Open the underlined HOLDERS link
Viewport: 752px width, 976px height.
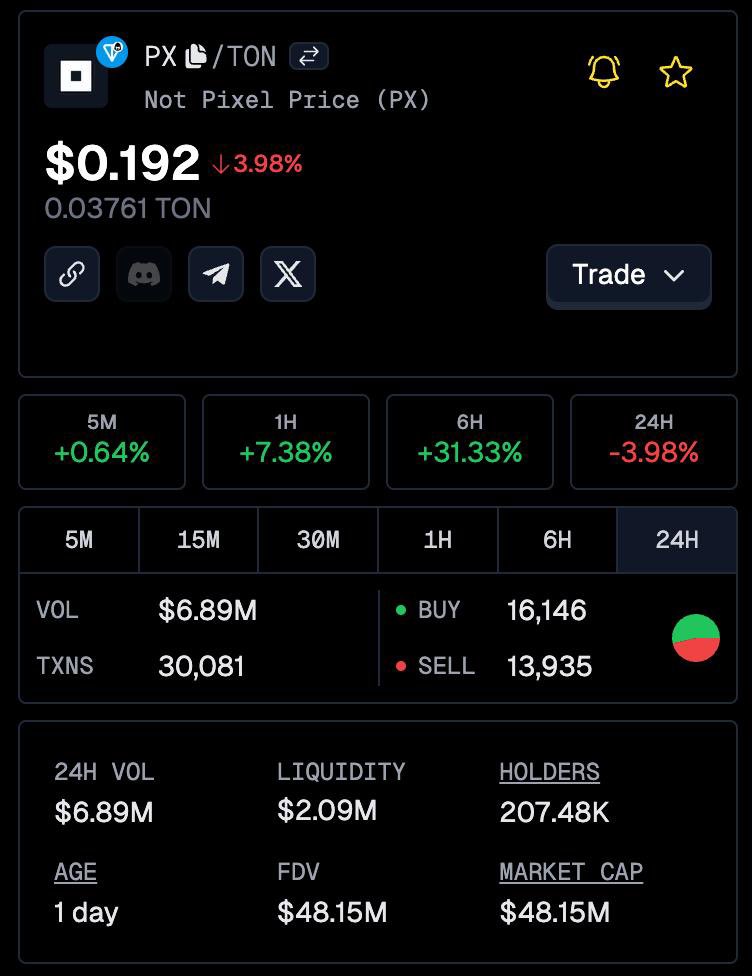tap(549, 772)
